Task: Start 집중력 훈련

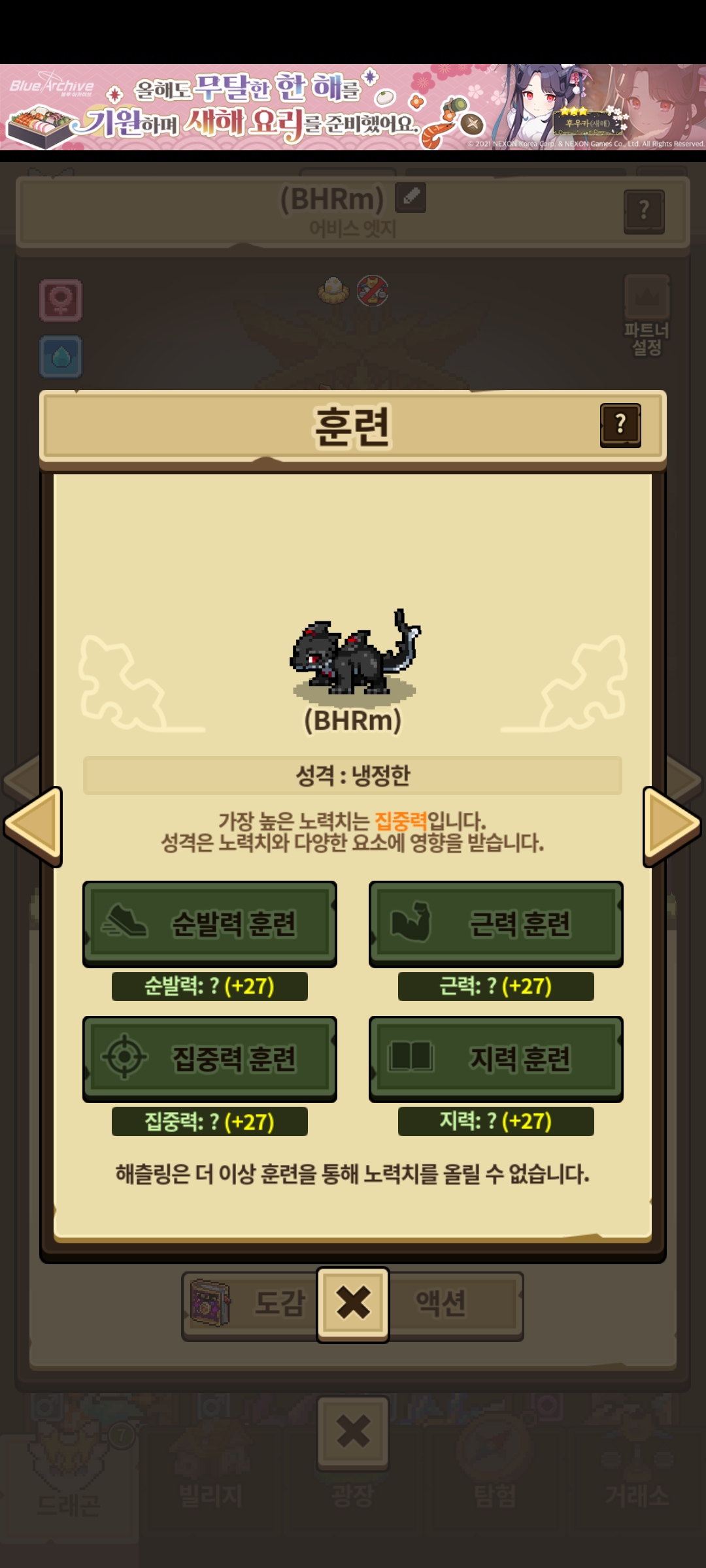Action: tap(209, 1059)
